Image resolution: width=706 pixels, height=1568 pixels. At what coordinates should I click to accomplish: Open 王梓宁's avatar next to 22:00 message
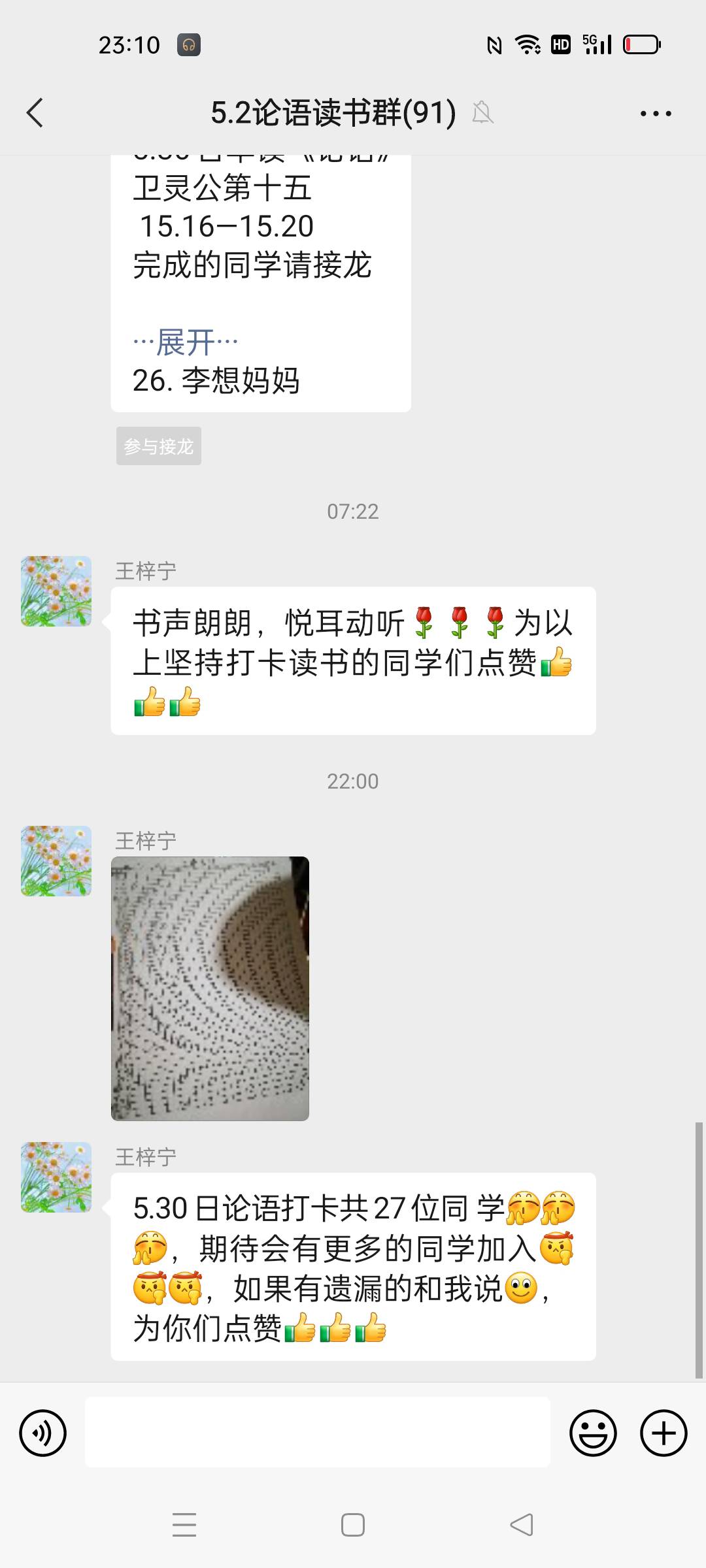click(56, 860)
